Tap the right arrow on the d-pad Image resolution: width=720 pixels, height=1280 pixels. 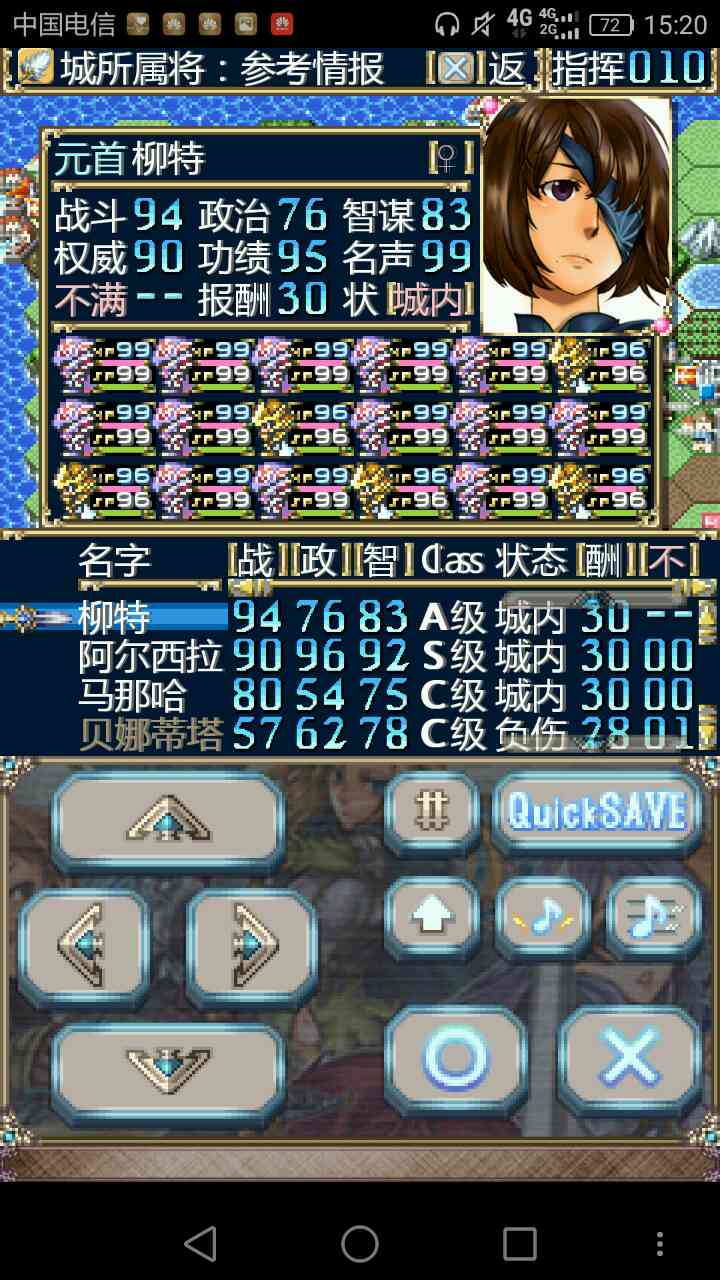[252, 946]
